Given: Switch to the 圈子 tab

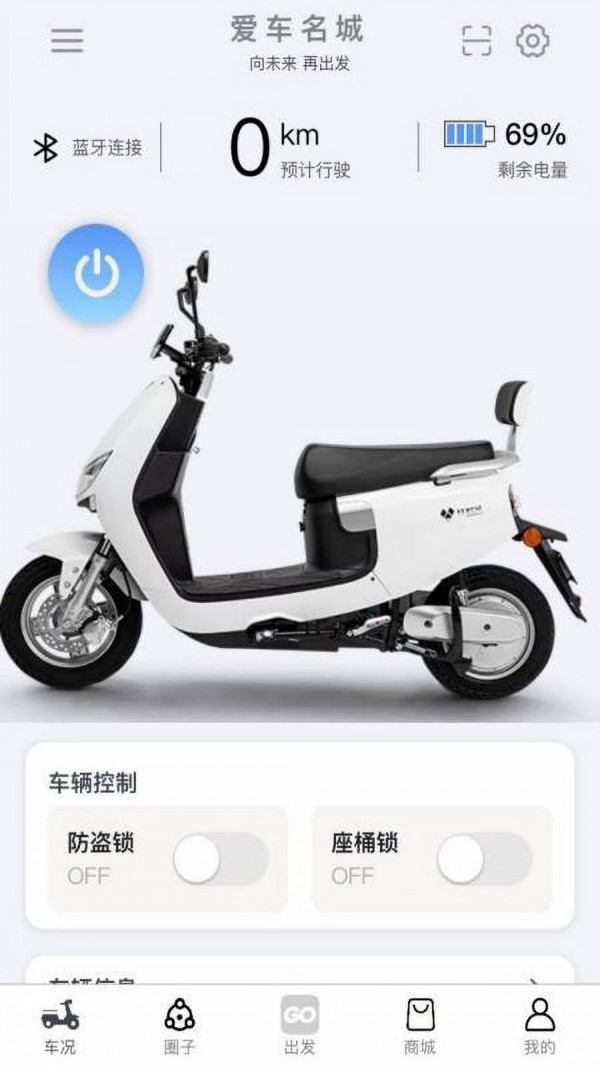Looking at the screenshot, I should (x=179, y=1026).
